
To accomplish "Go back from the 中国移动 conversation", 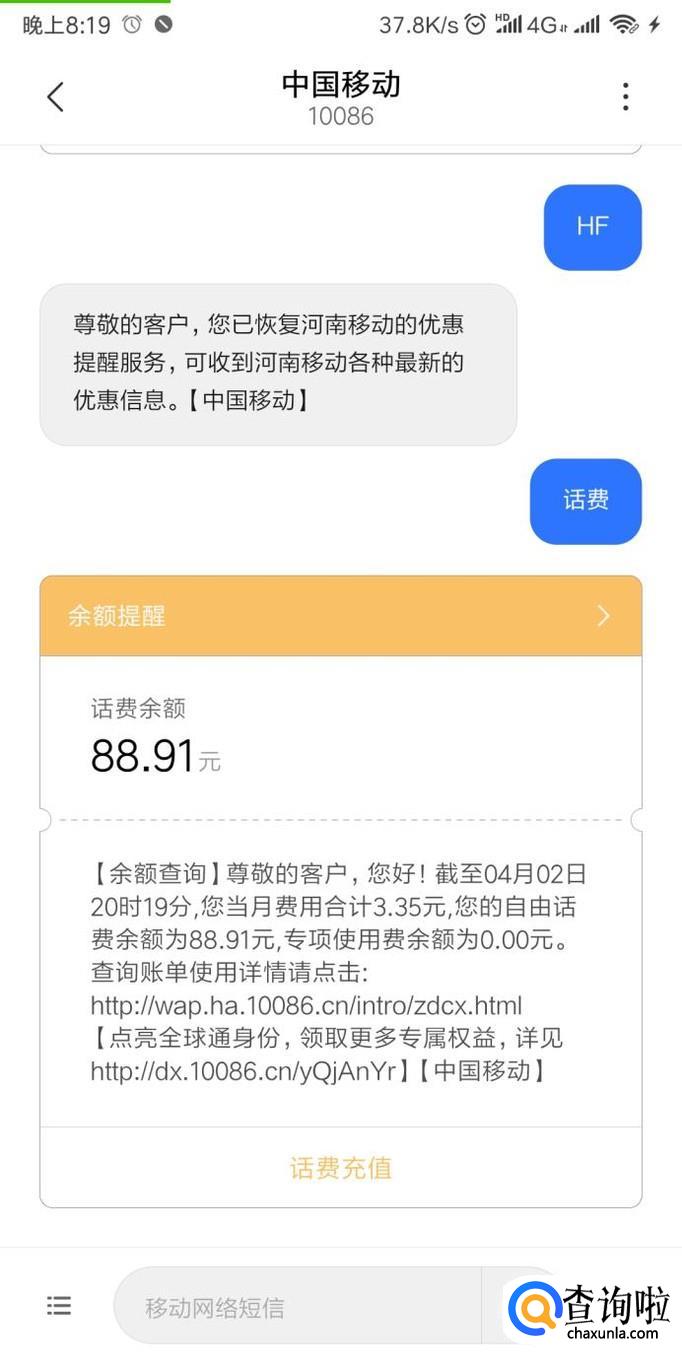I will [x=55, y=97].
